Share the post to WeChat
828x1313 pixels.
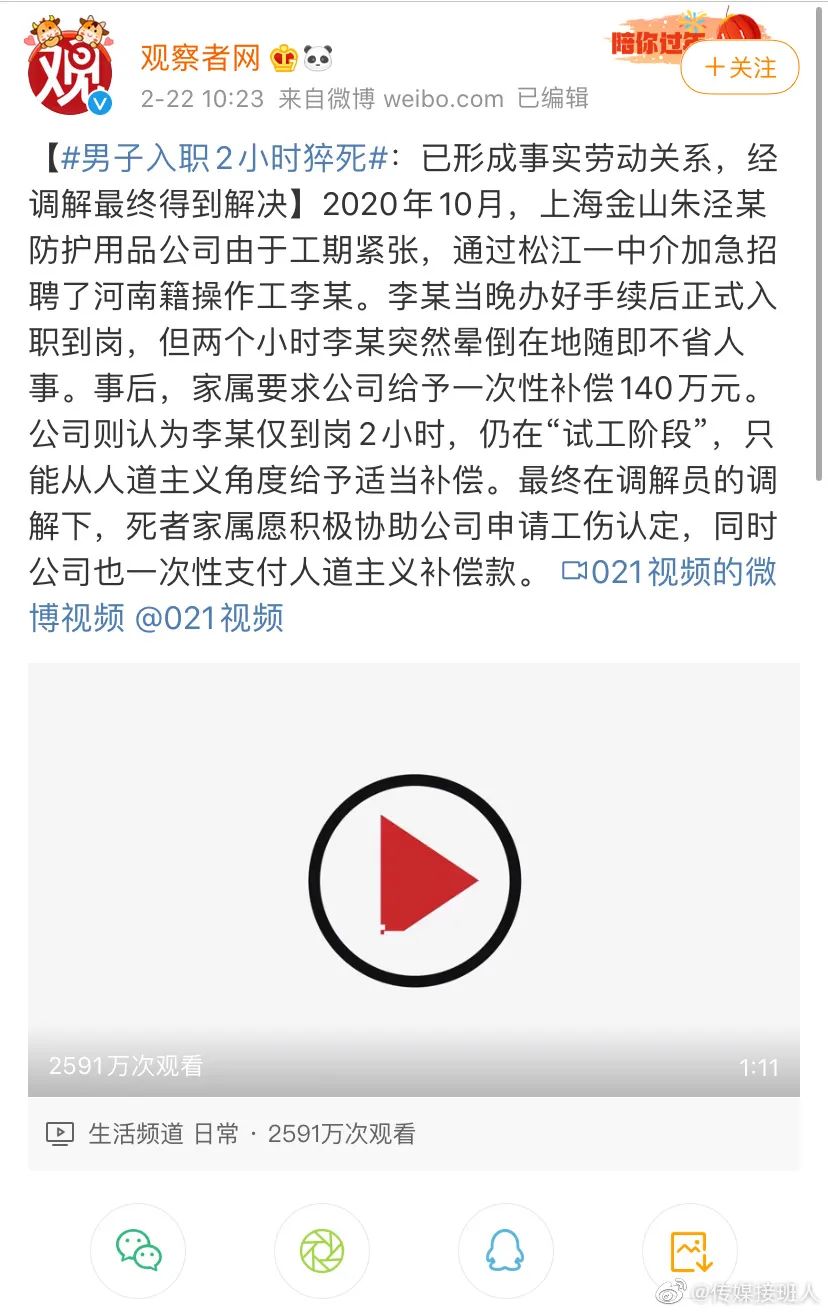pos(140,1250)
